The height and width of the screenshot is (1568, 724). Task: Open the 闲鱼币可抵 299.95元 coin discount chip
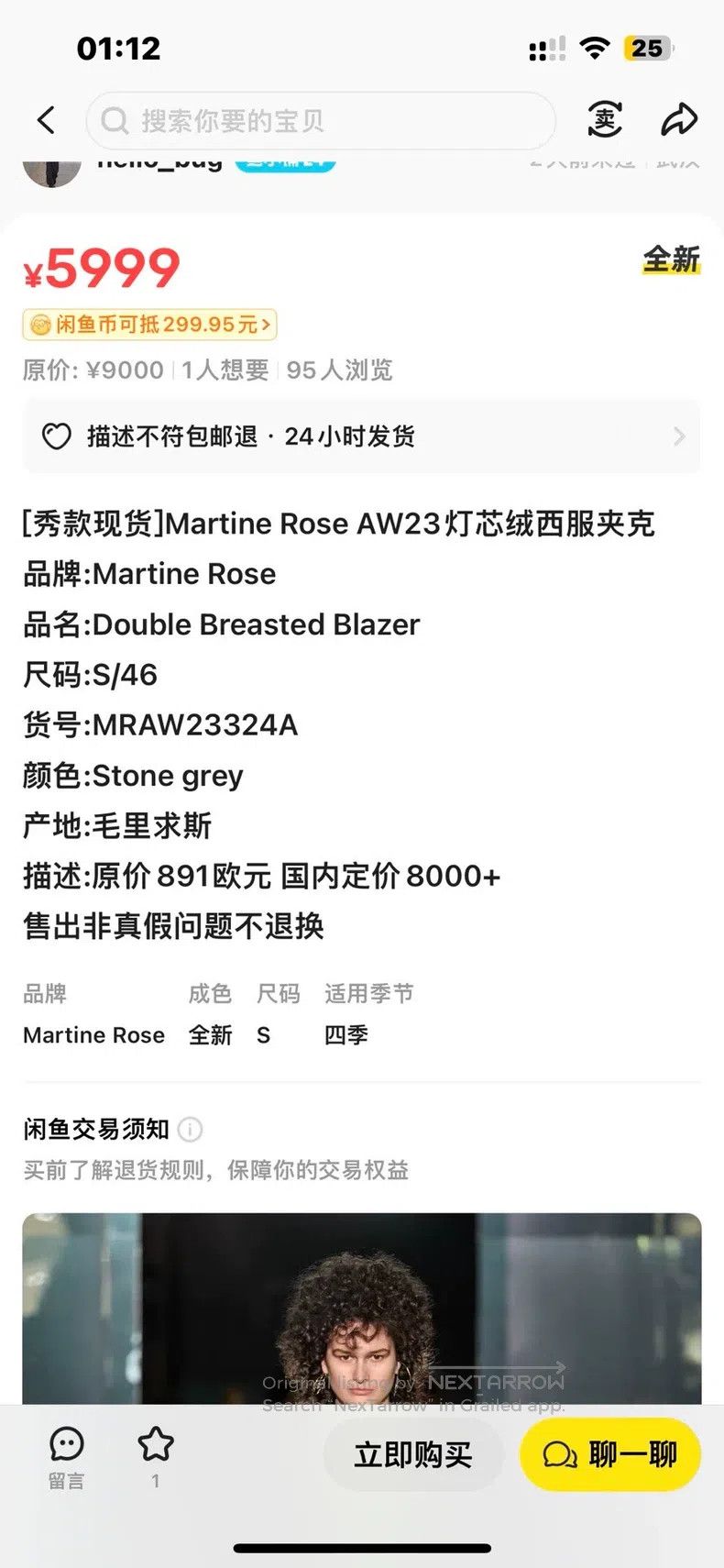pos(149,325)
